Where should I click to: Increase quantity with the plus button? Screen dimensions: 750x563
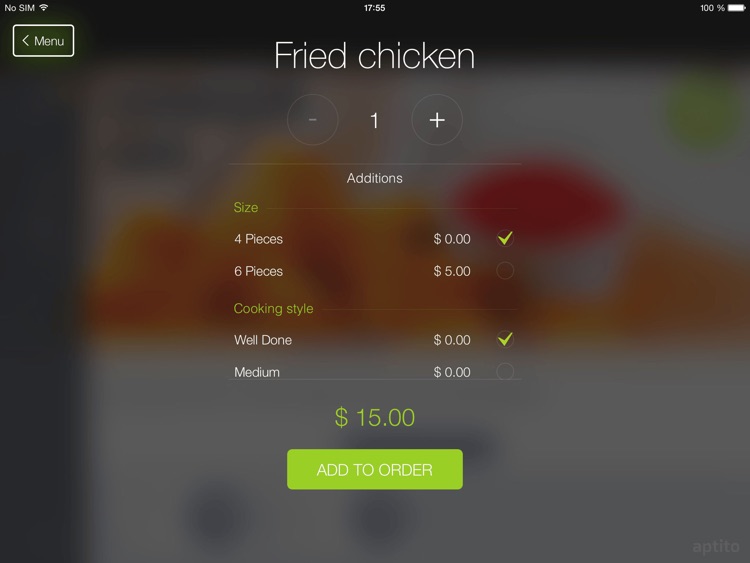437,120
